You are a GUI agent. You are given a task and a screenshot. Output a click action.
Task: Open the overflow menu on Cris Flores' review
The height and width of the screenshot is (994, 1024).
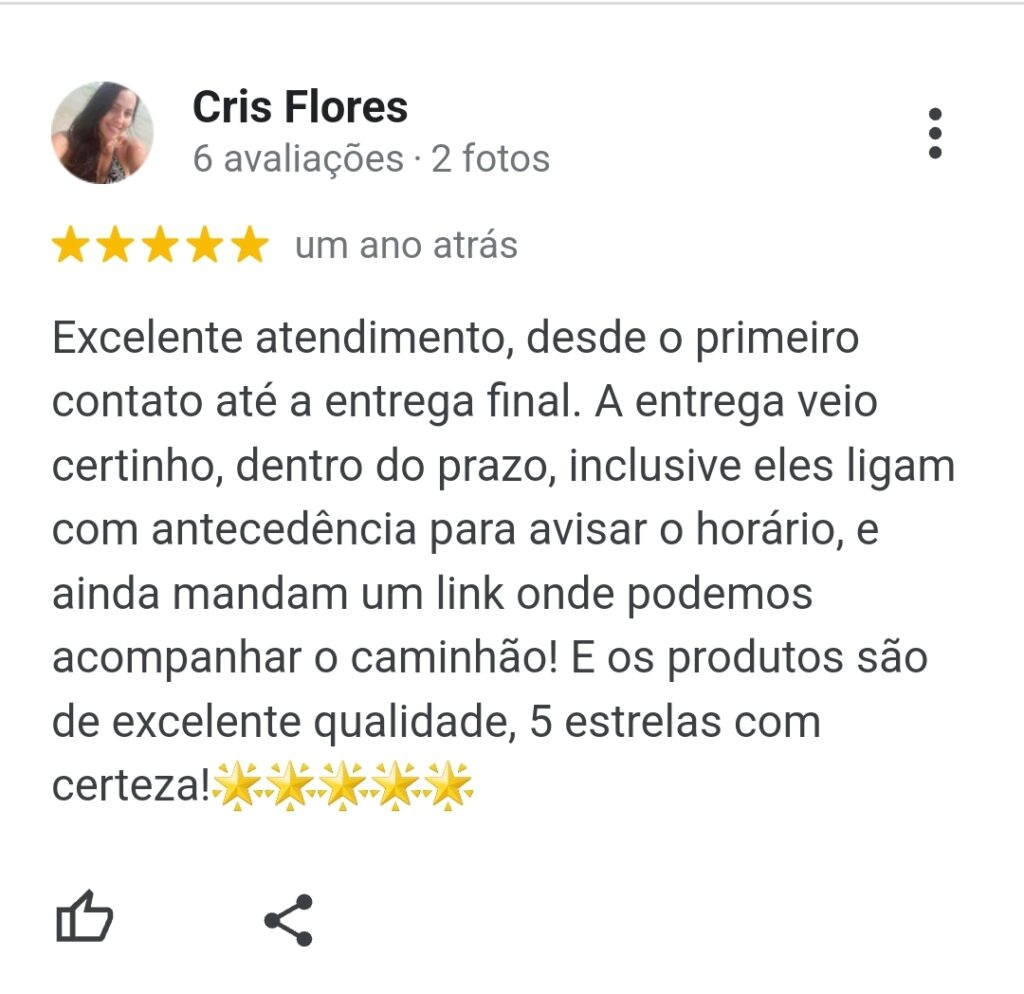pyautogui.click(x=935, y=133)
